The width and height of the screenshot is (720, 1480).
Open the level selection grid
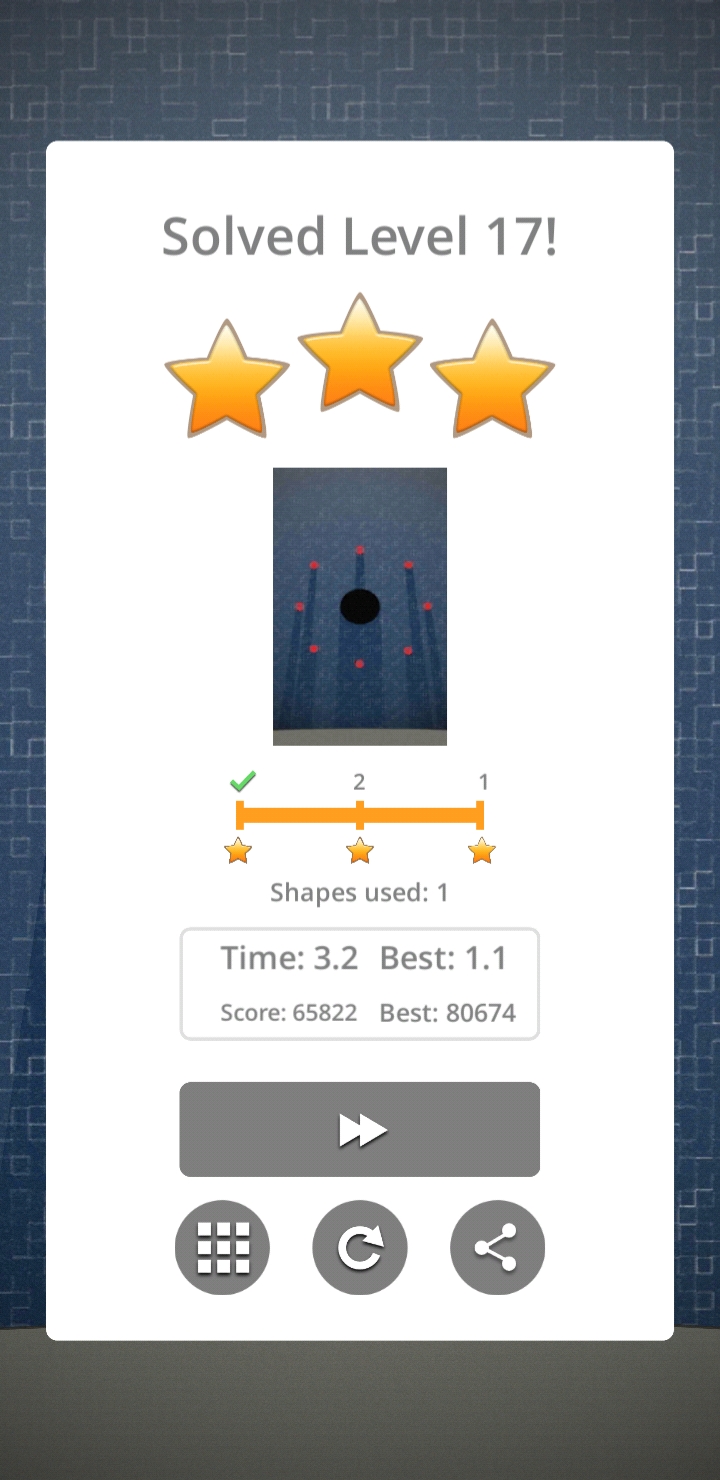222,1247
